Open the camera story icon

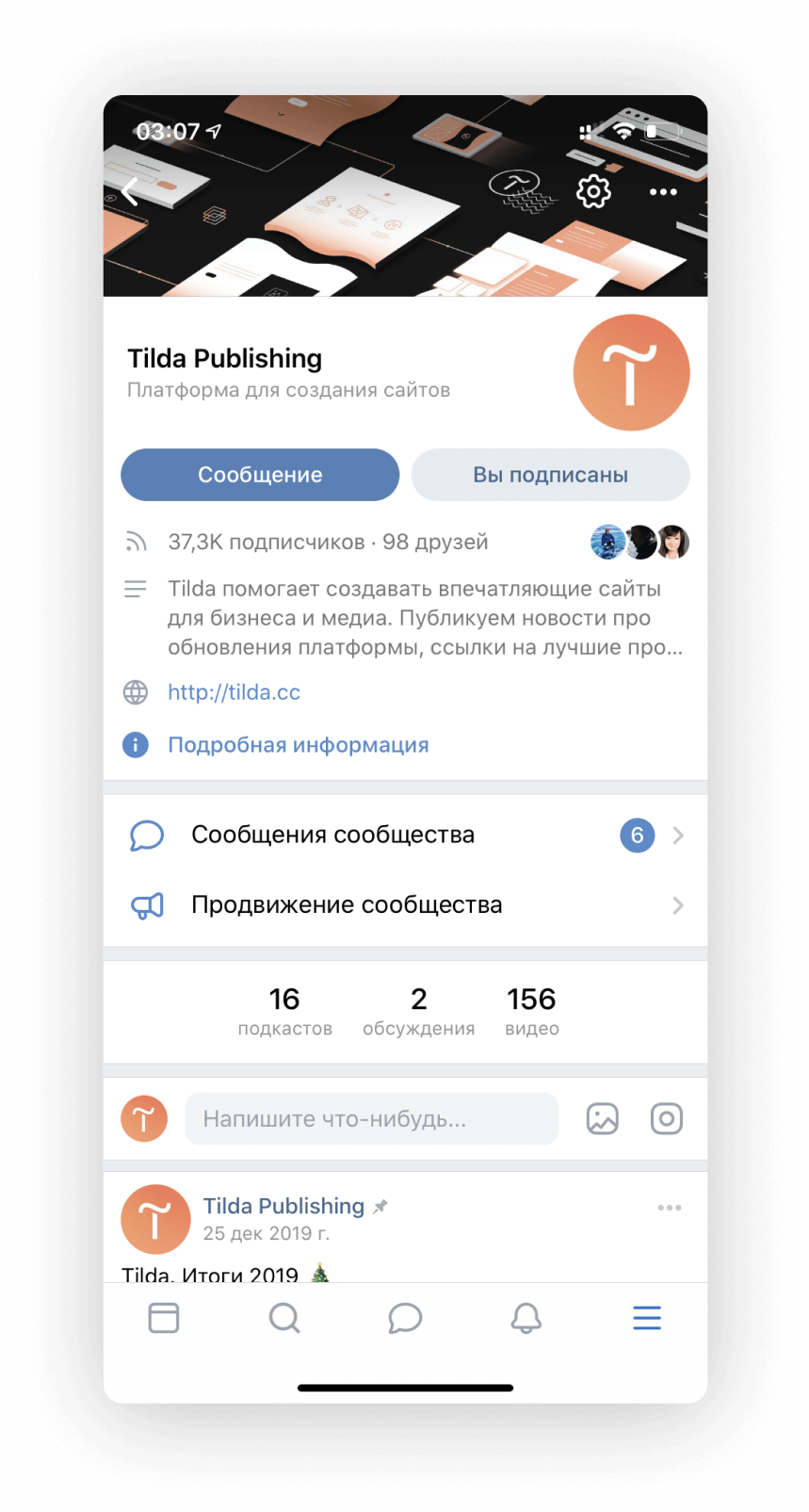(x=667, y=1119)
